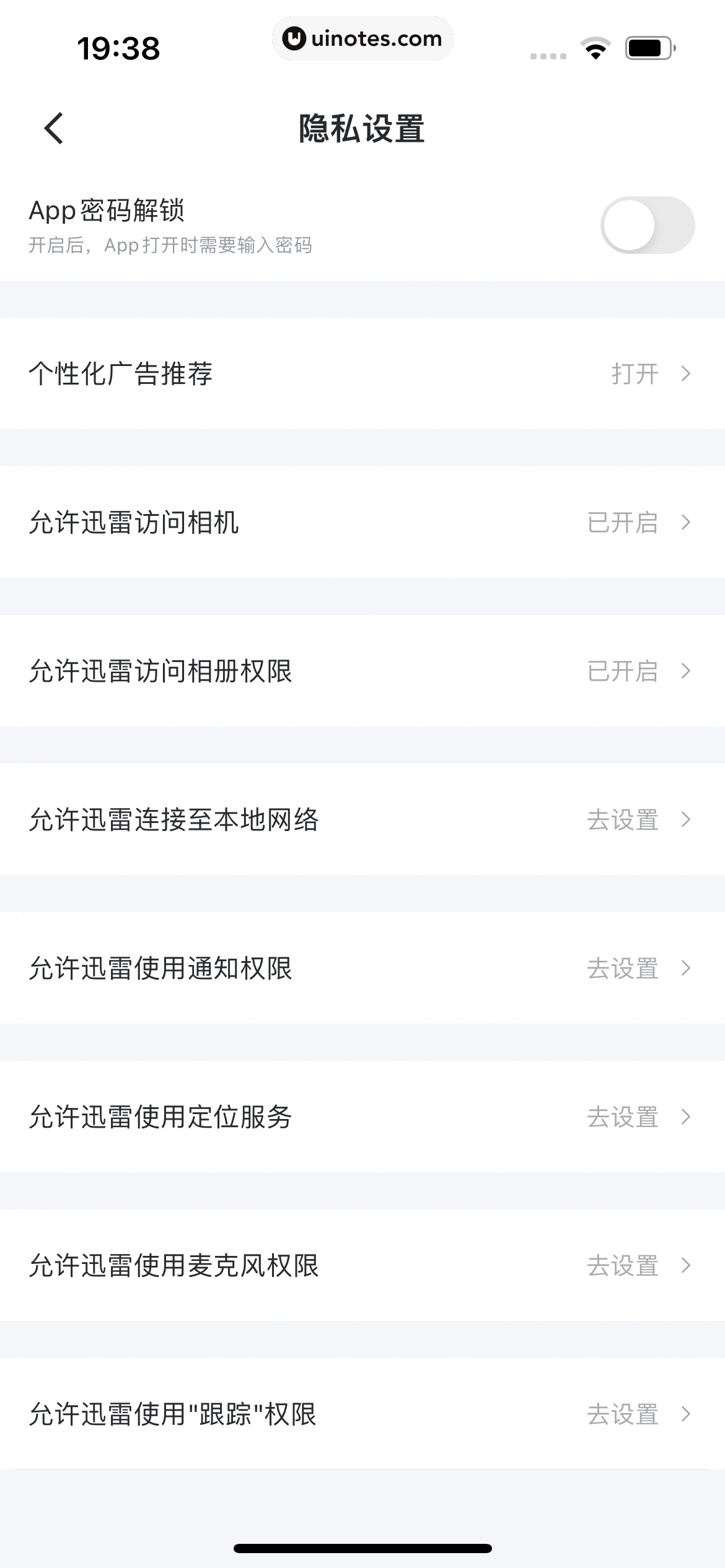Screen dimensions: 725x1568
Task: Open 允许迅雷访问相机 permission
Action: coord(362,522)
